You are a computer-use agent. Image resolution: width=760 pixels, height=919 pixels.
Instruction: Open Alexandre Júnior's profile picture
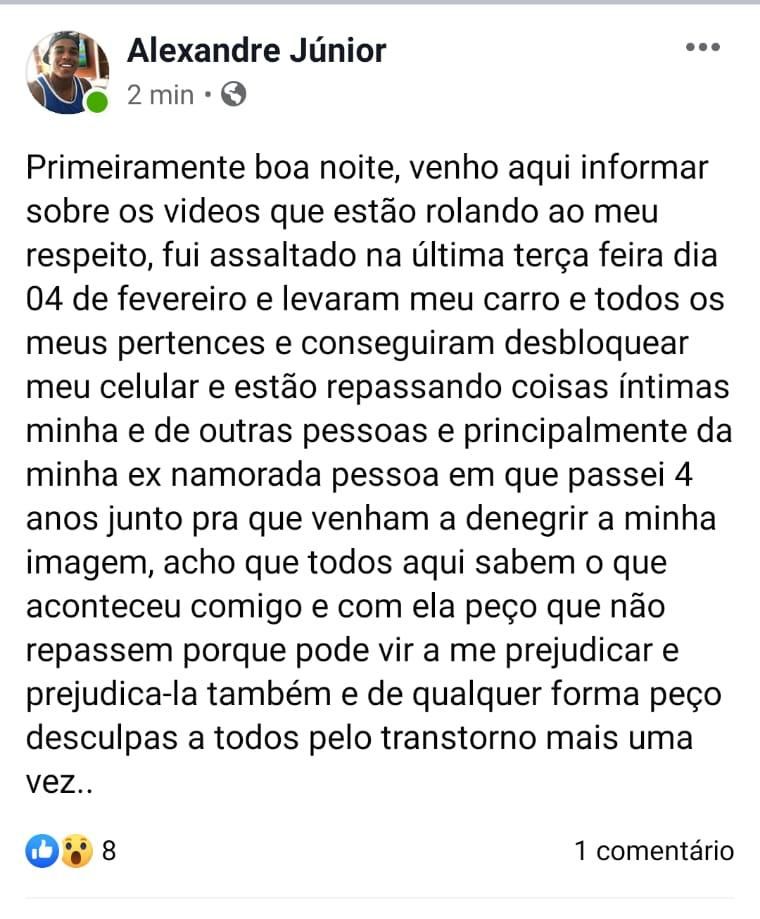tap(66, 72)
